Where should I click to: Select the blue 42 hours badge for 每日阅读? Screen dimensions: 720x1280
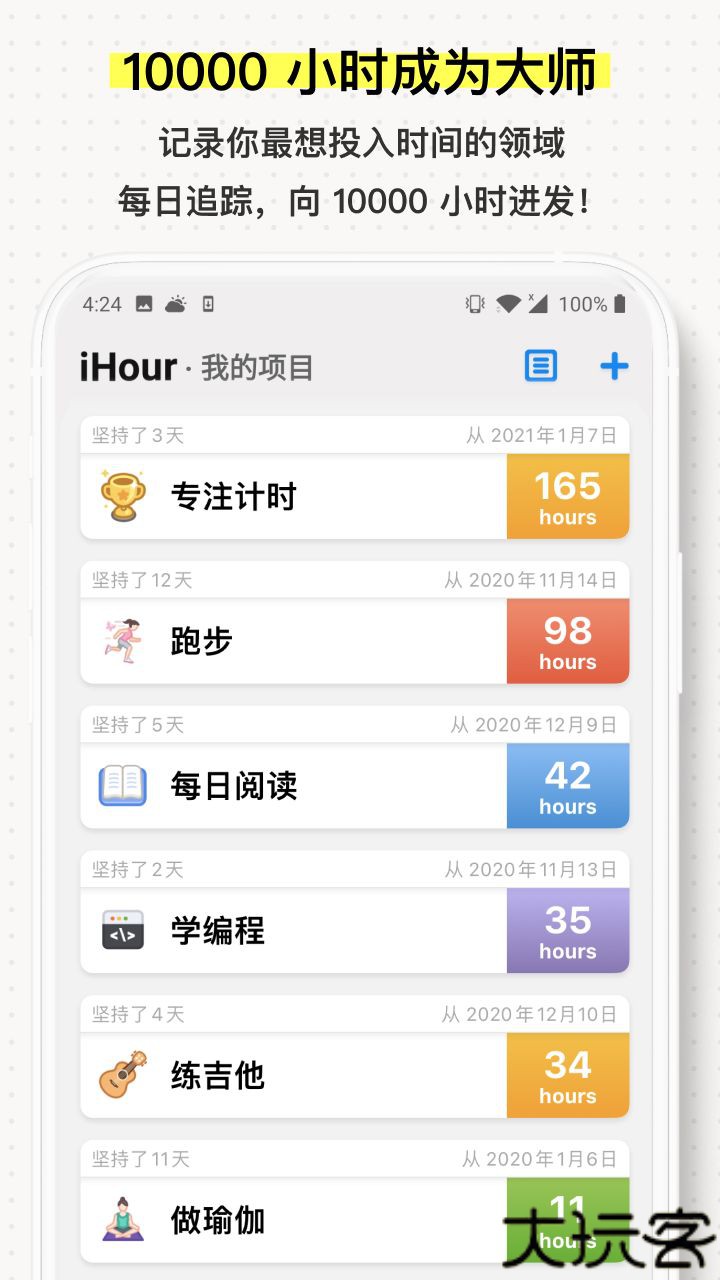(568, 785)
